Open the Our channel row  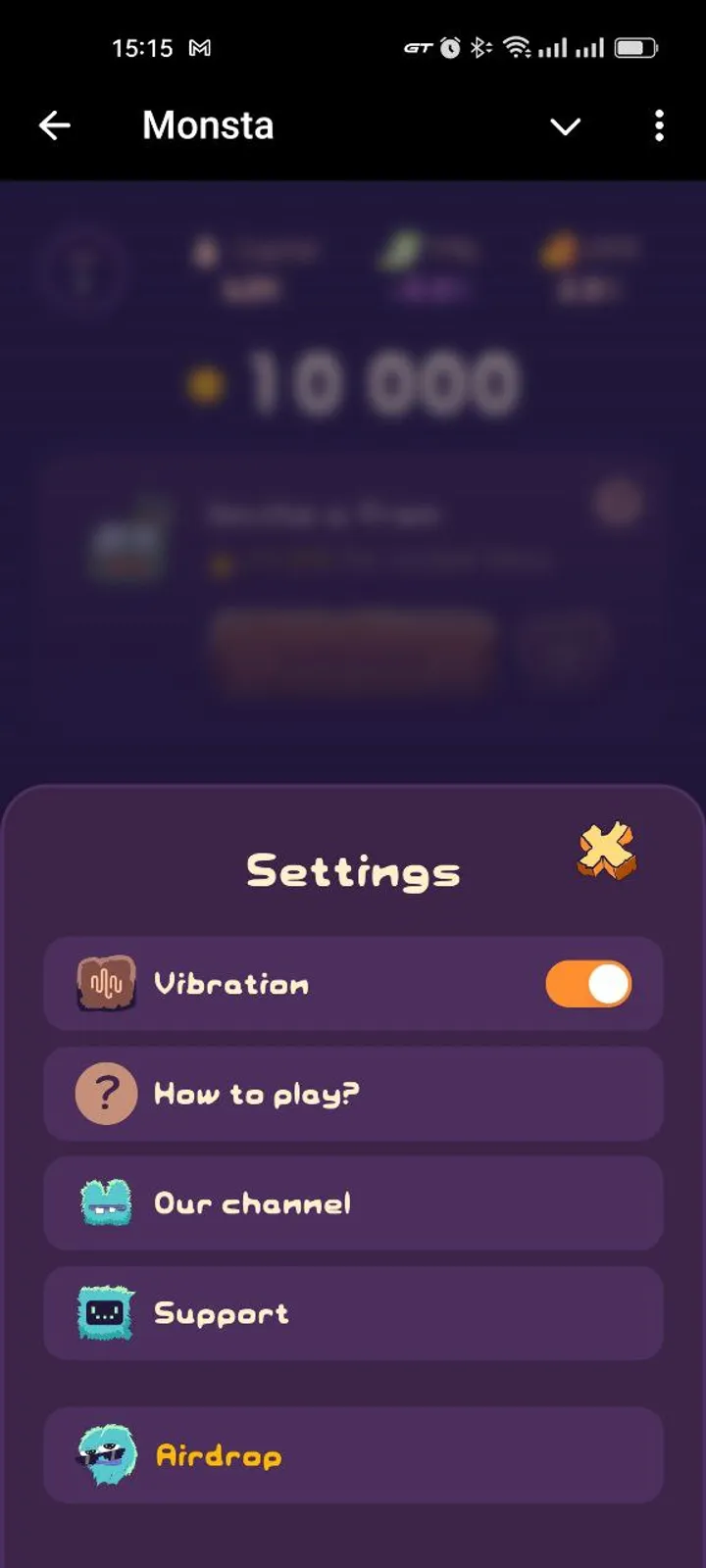[x=353, y=1203]
